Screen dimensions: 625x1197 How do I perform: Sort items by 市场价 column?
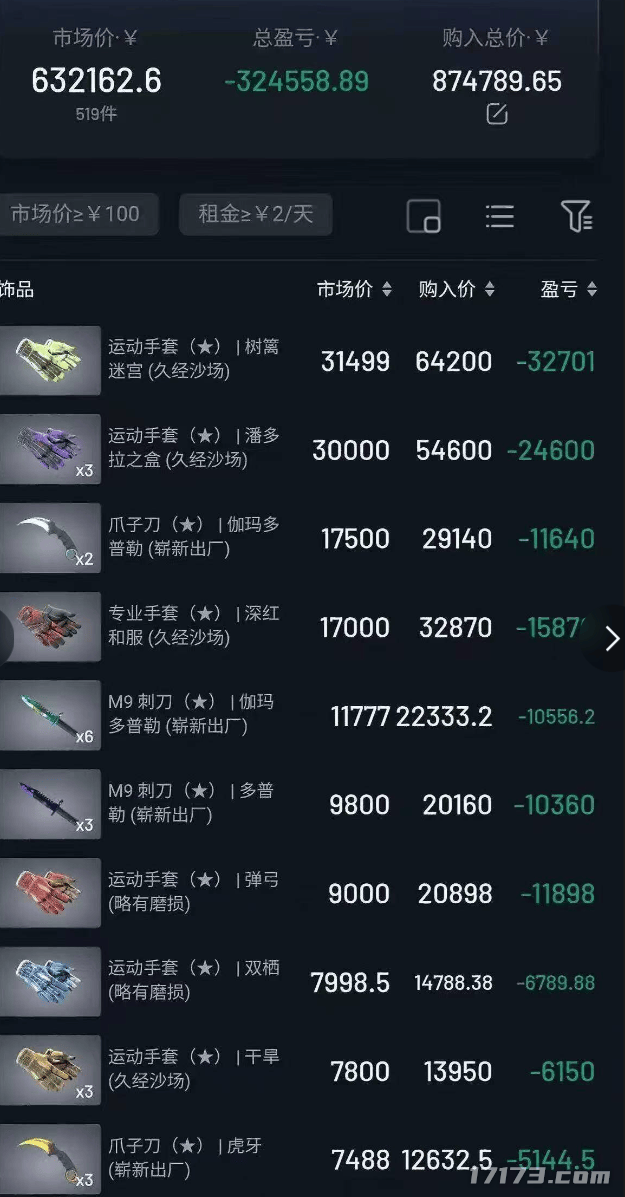point(354,289)
